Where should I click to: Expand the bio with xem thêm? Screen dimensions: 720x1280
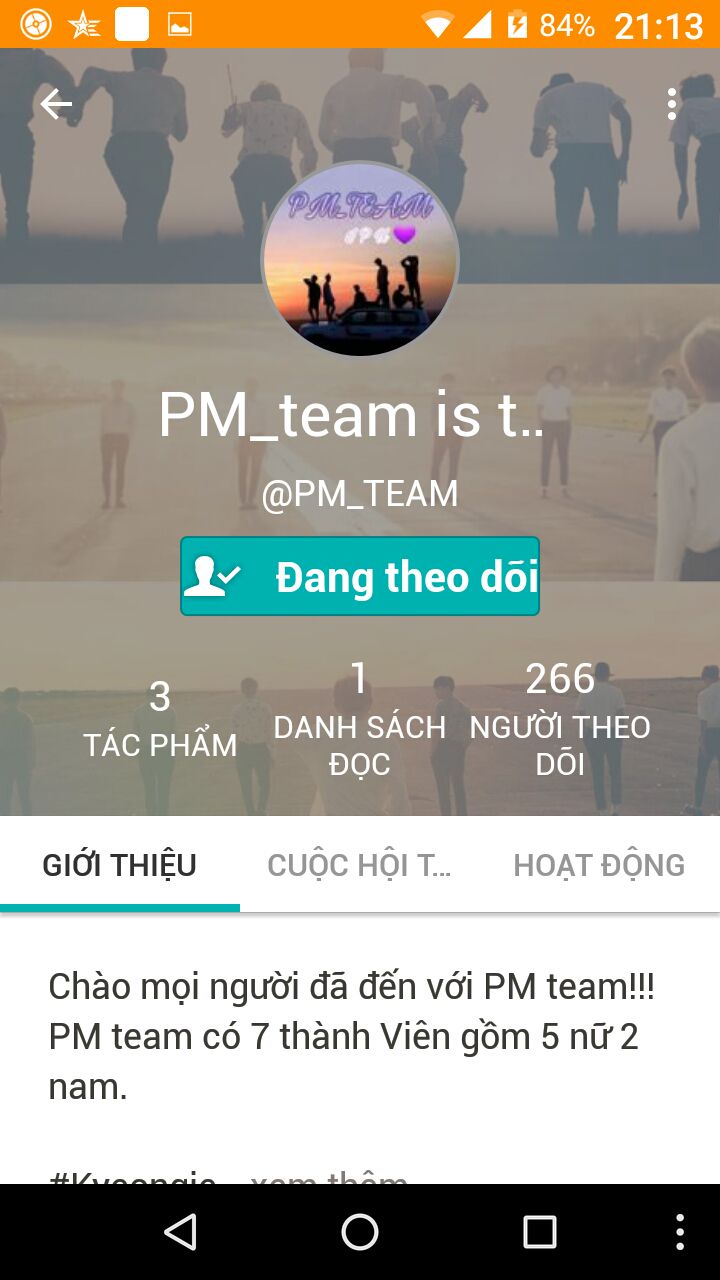pos(330,1178)
